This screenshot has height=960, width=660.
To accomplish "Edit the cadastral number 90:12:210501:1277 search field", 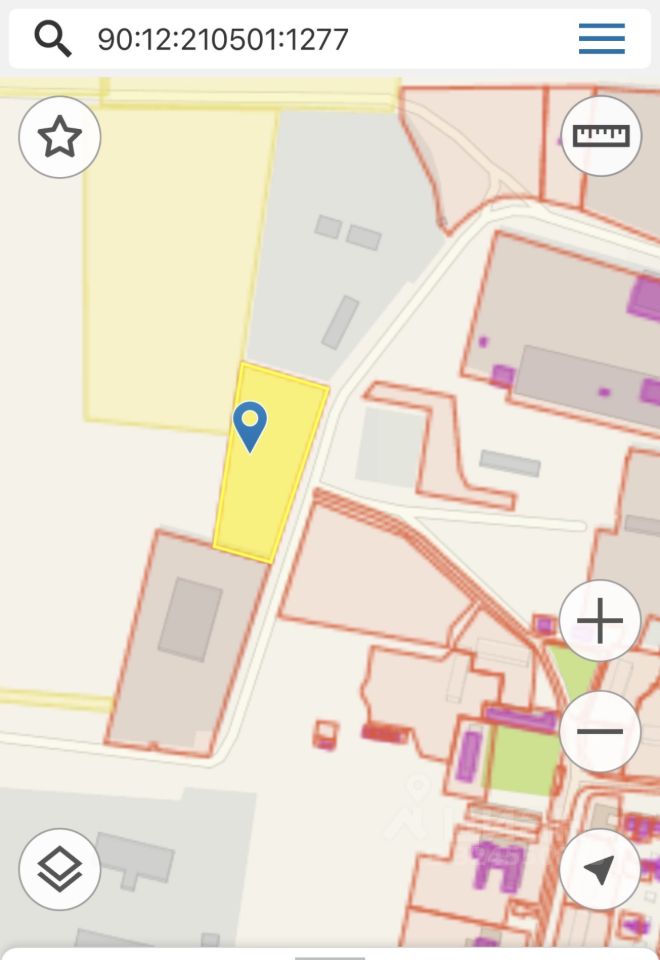I will coord(300,40).
